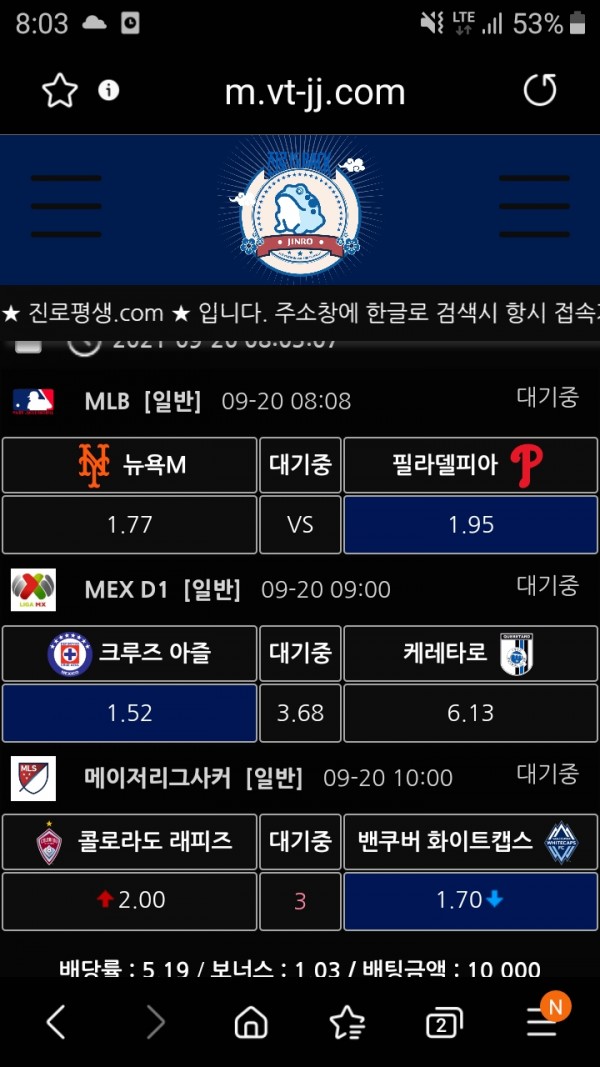Bookmark this page with the star icon

[60, 92]
